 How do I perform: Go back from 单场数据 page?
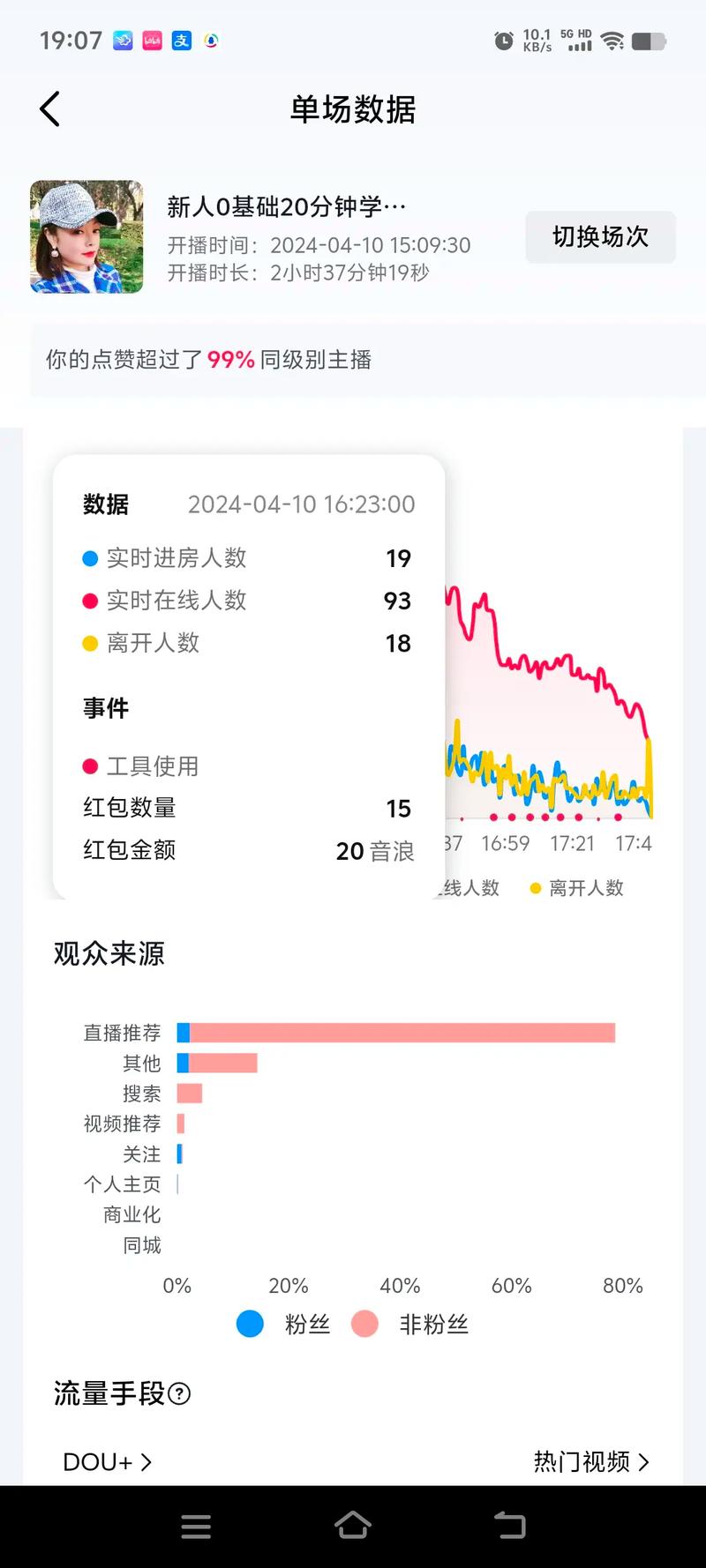pyautogui.click(x=50, y=109)
